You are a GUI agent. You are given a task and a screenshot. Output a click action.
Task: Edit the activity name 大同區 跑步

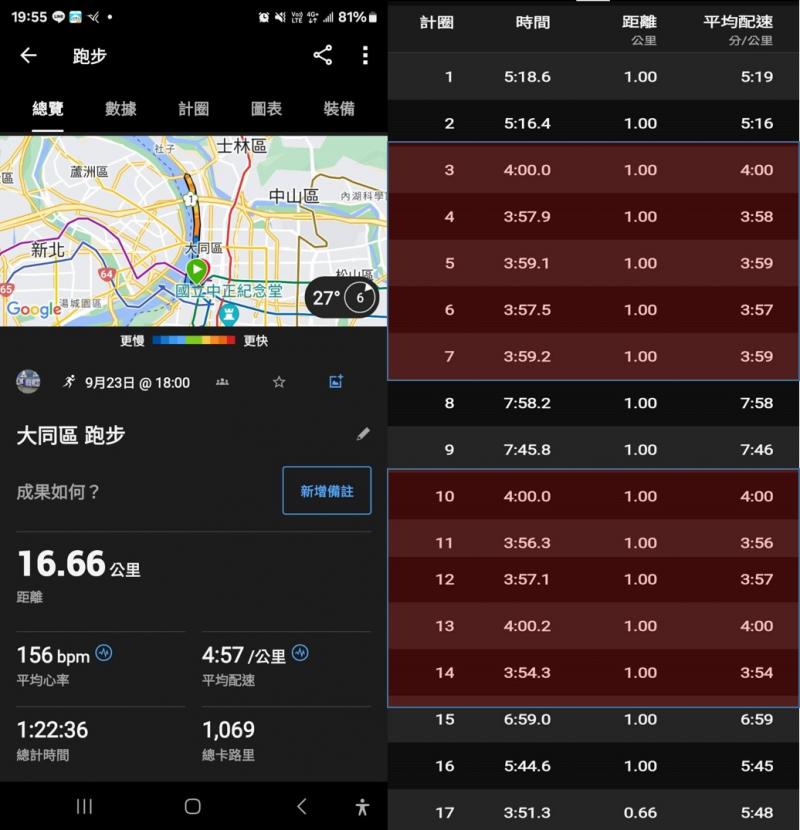tap(363, 434)
